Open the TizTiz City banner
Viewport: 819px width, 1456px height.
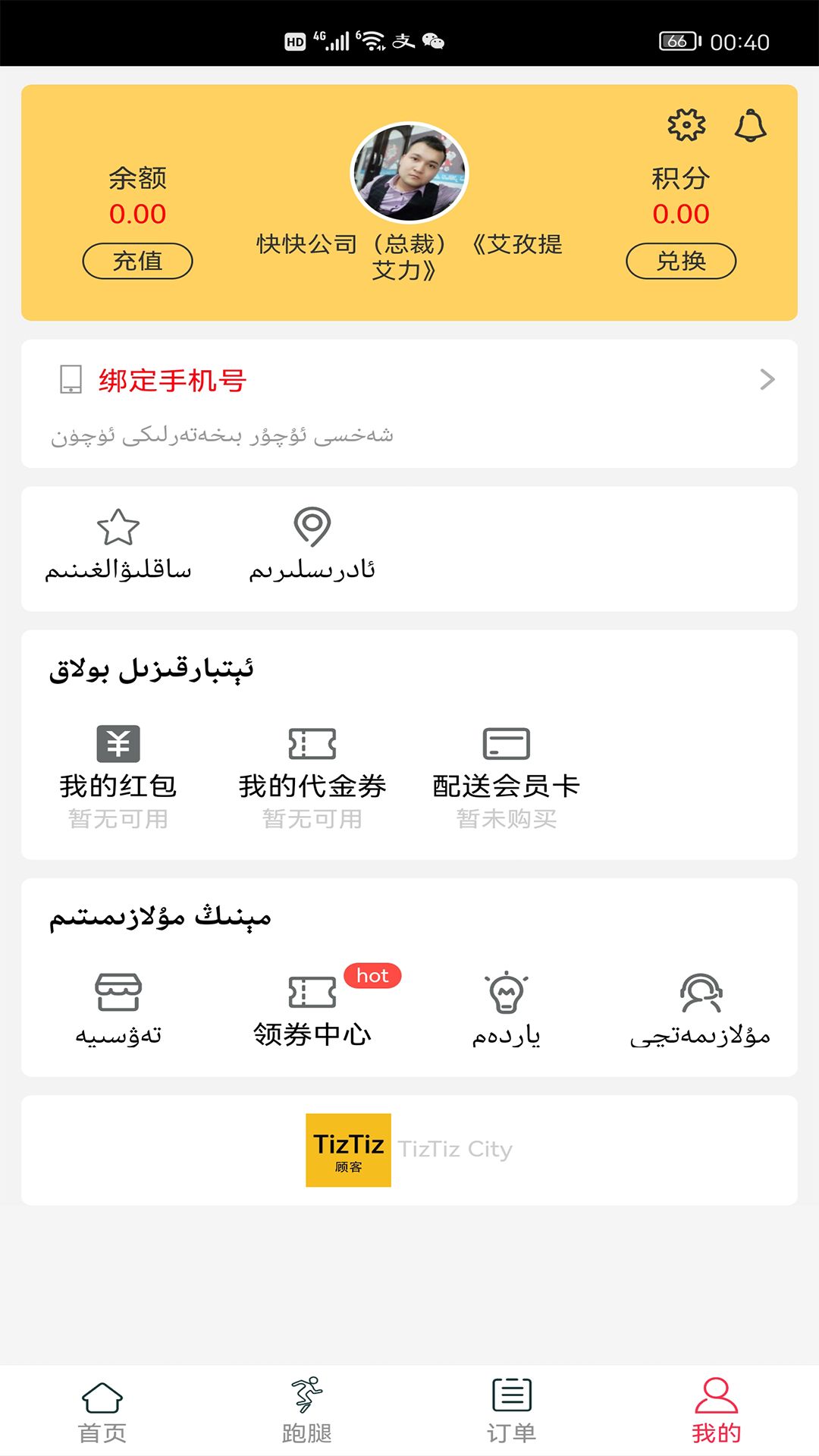409,1150
